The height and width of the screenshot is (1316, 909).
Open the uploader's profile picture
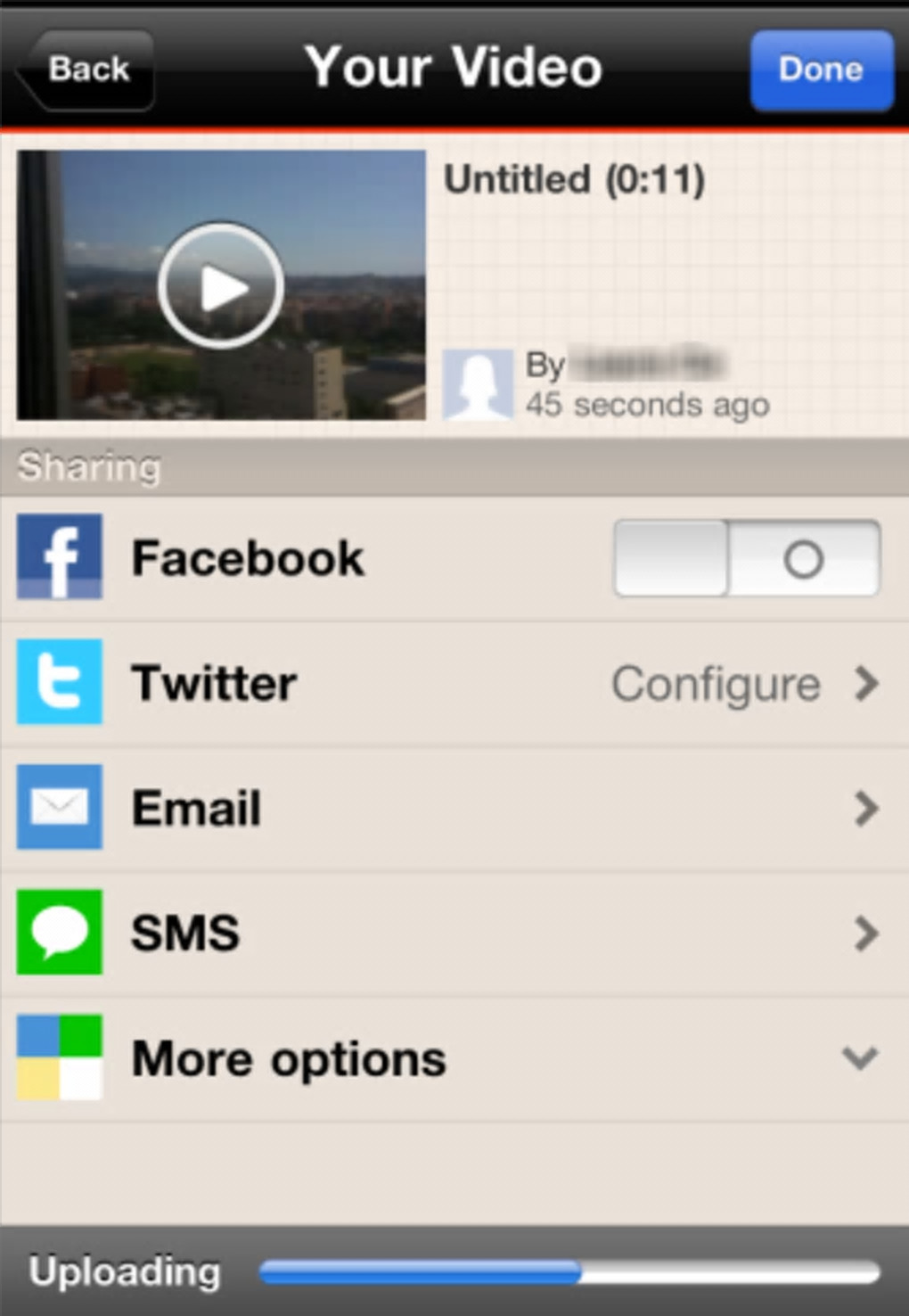479,384
